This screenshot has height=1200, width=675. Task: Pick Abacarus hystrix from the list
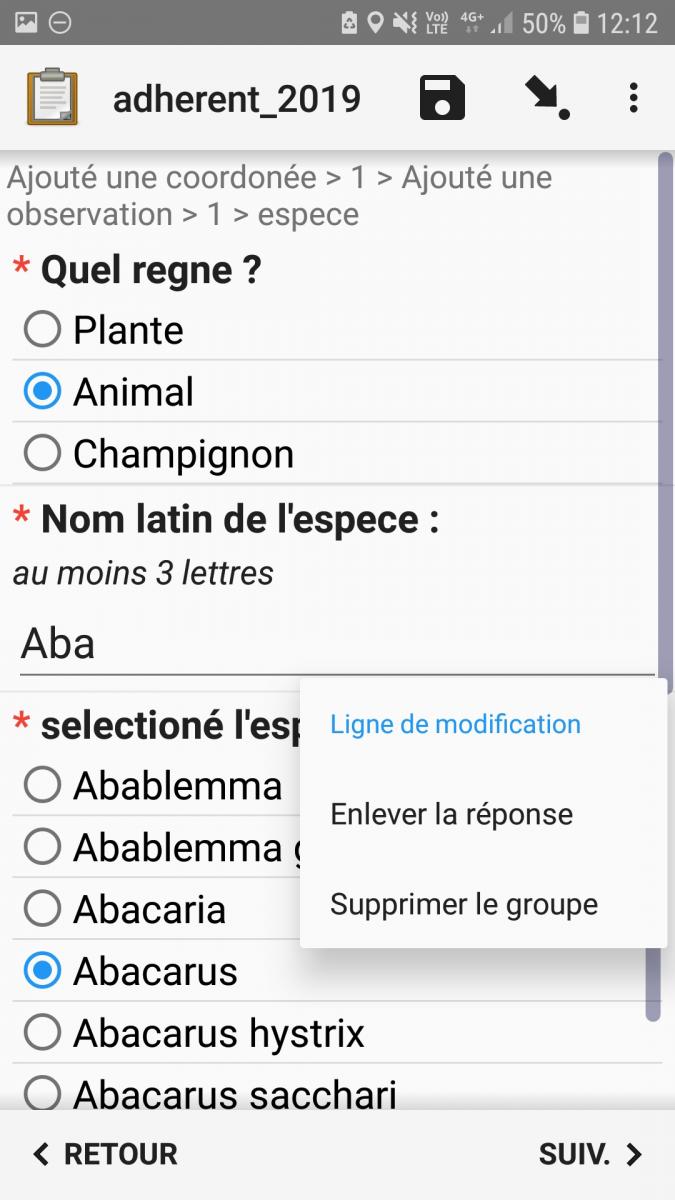(336, 1033)
